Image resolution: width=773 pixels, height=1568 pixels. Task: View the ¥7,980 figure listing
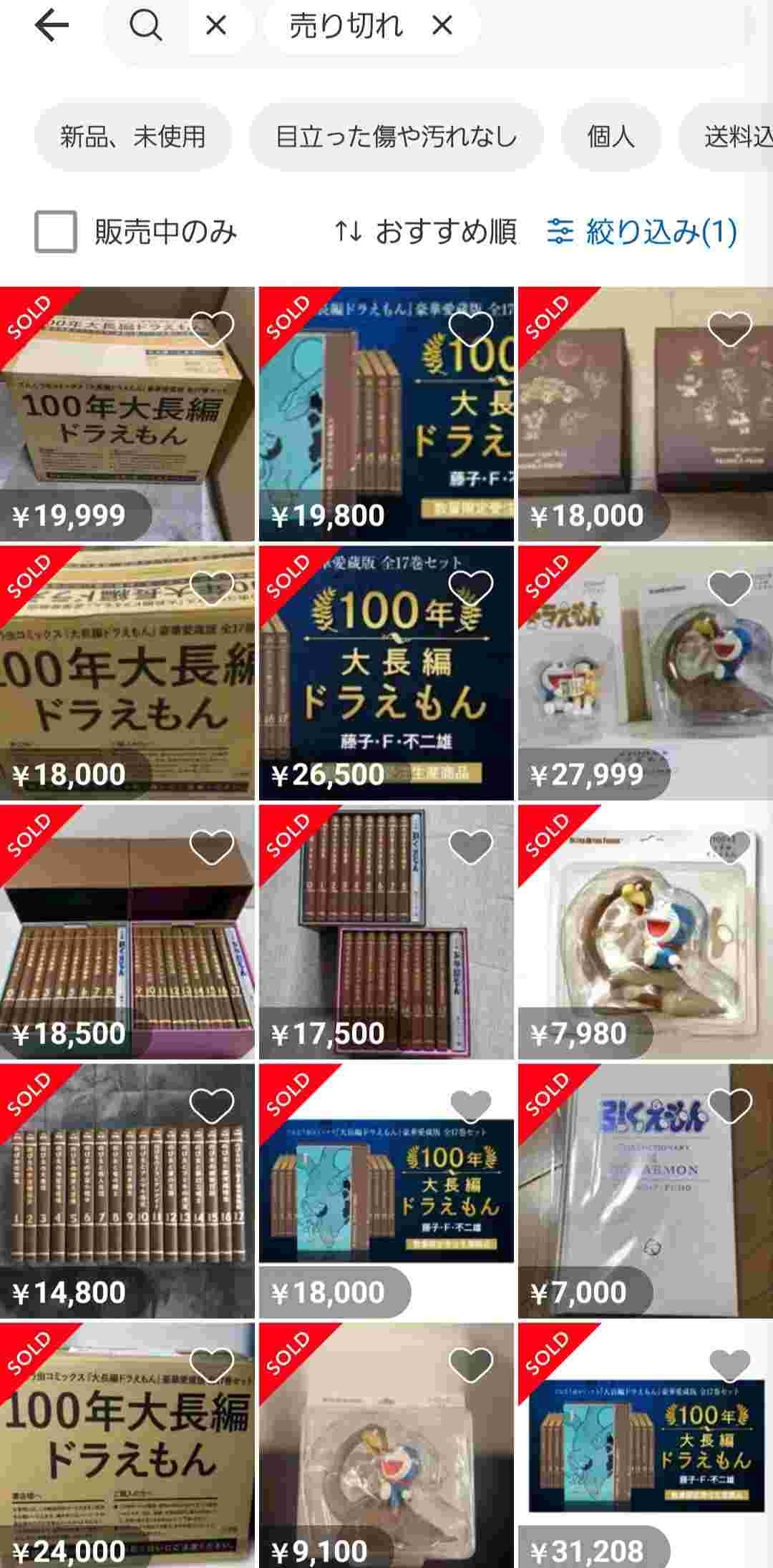(646, 932)
